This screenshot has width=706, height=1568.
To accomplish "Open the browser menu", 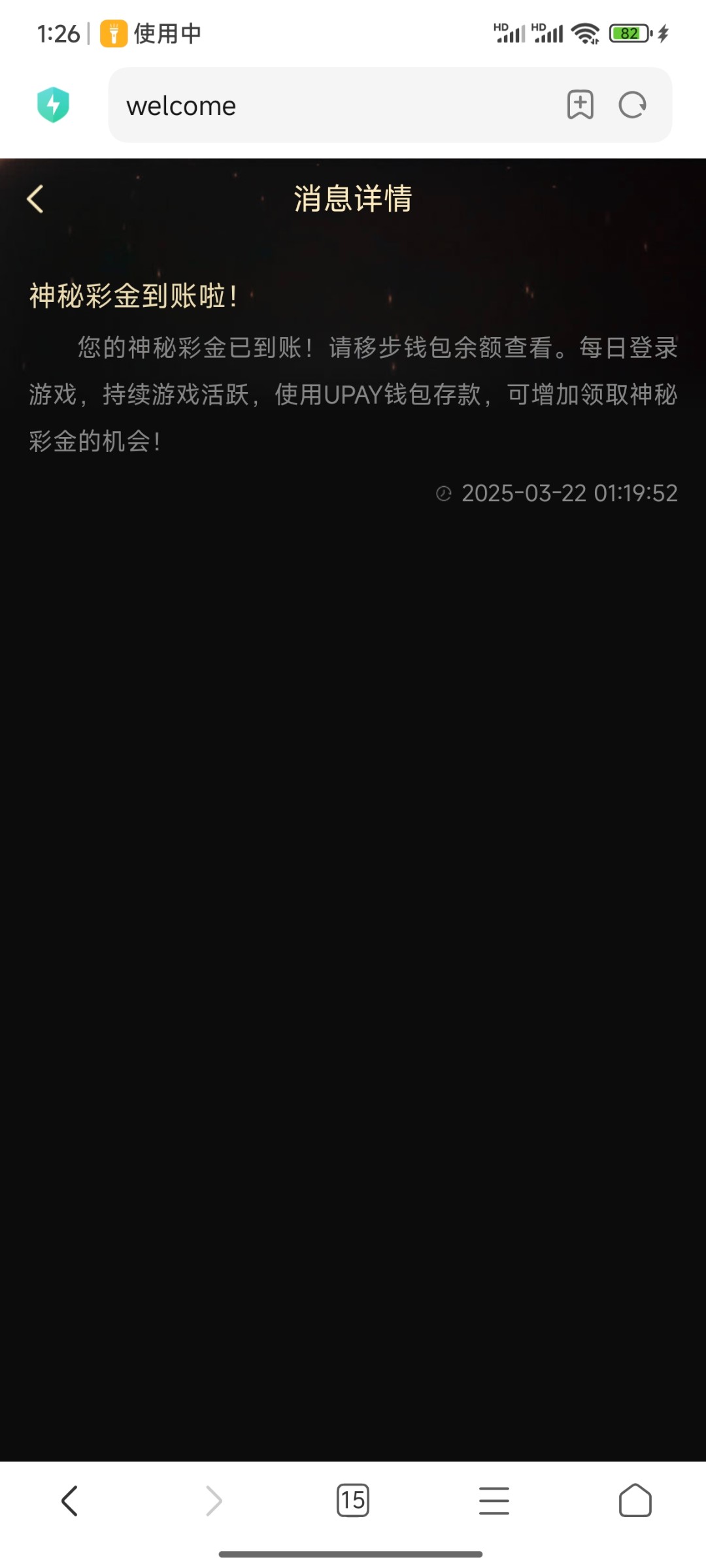I will (494, 1500).
